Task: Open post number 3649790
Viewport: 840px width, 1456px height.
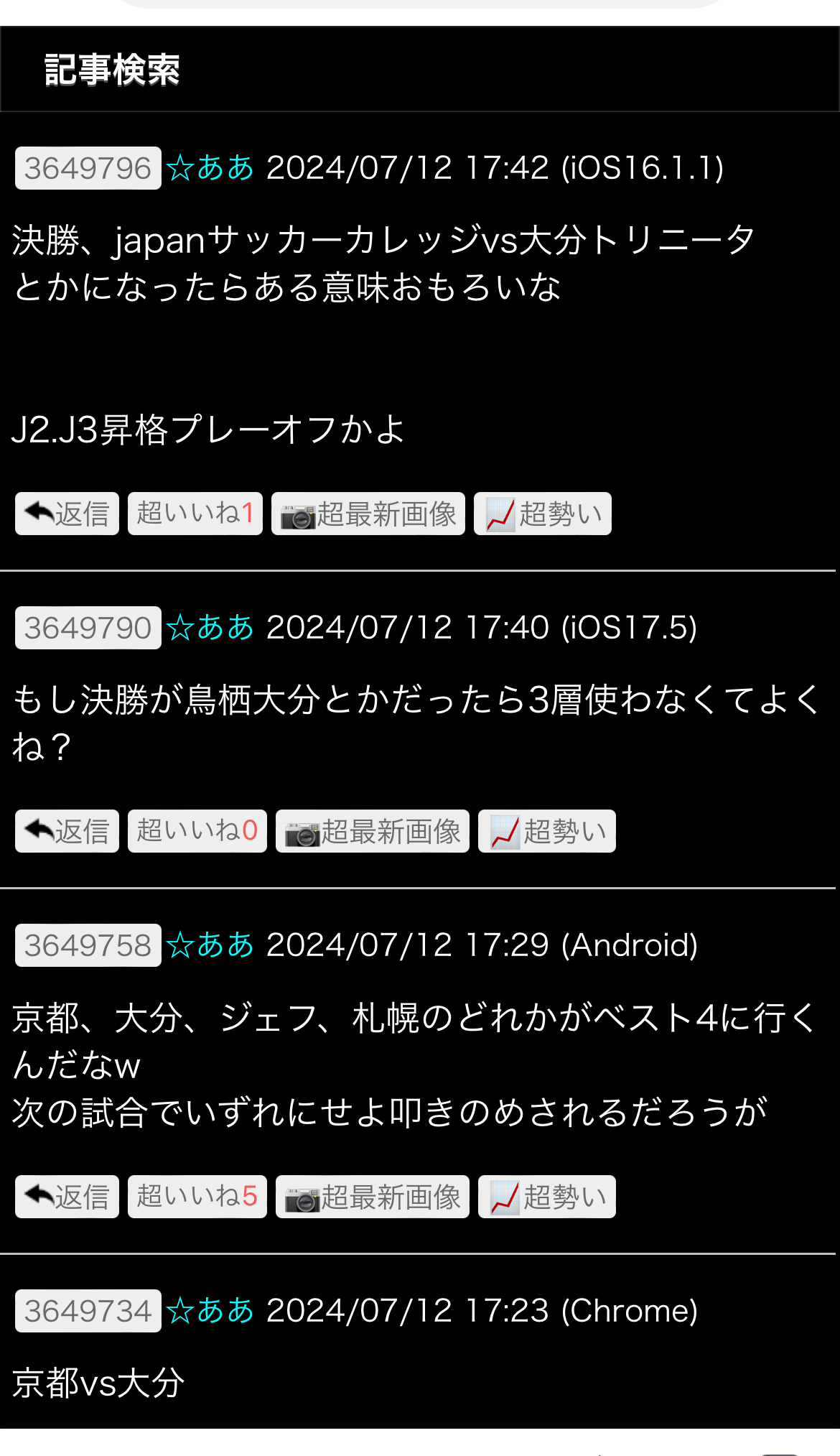Action: (88, 628)
